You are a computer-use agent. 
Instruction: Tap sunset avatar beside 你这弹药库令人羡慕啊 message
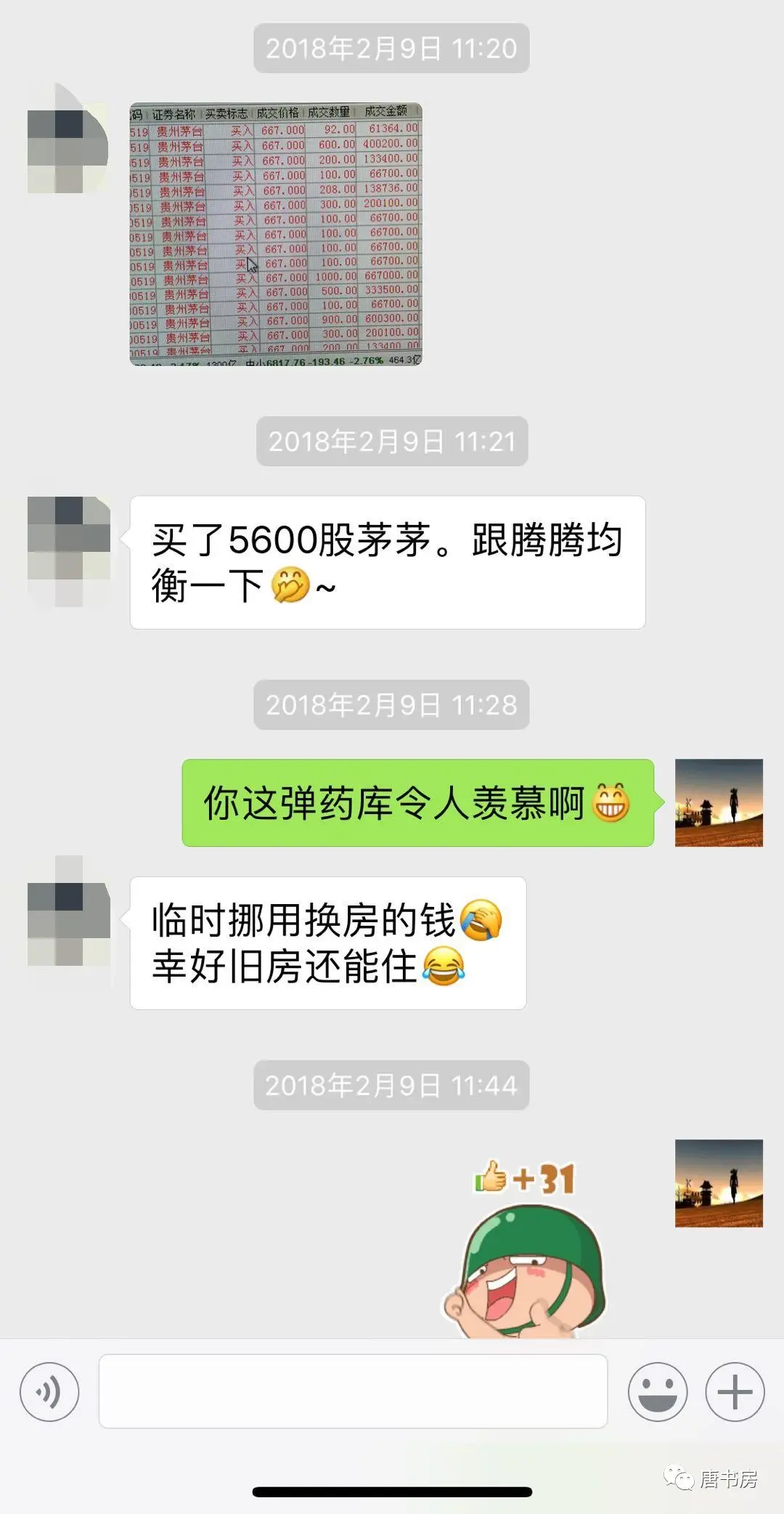pos(719,802)
